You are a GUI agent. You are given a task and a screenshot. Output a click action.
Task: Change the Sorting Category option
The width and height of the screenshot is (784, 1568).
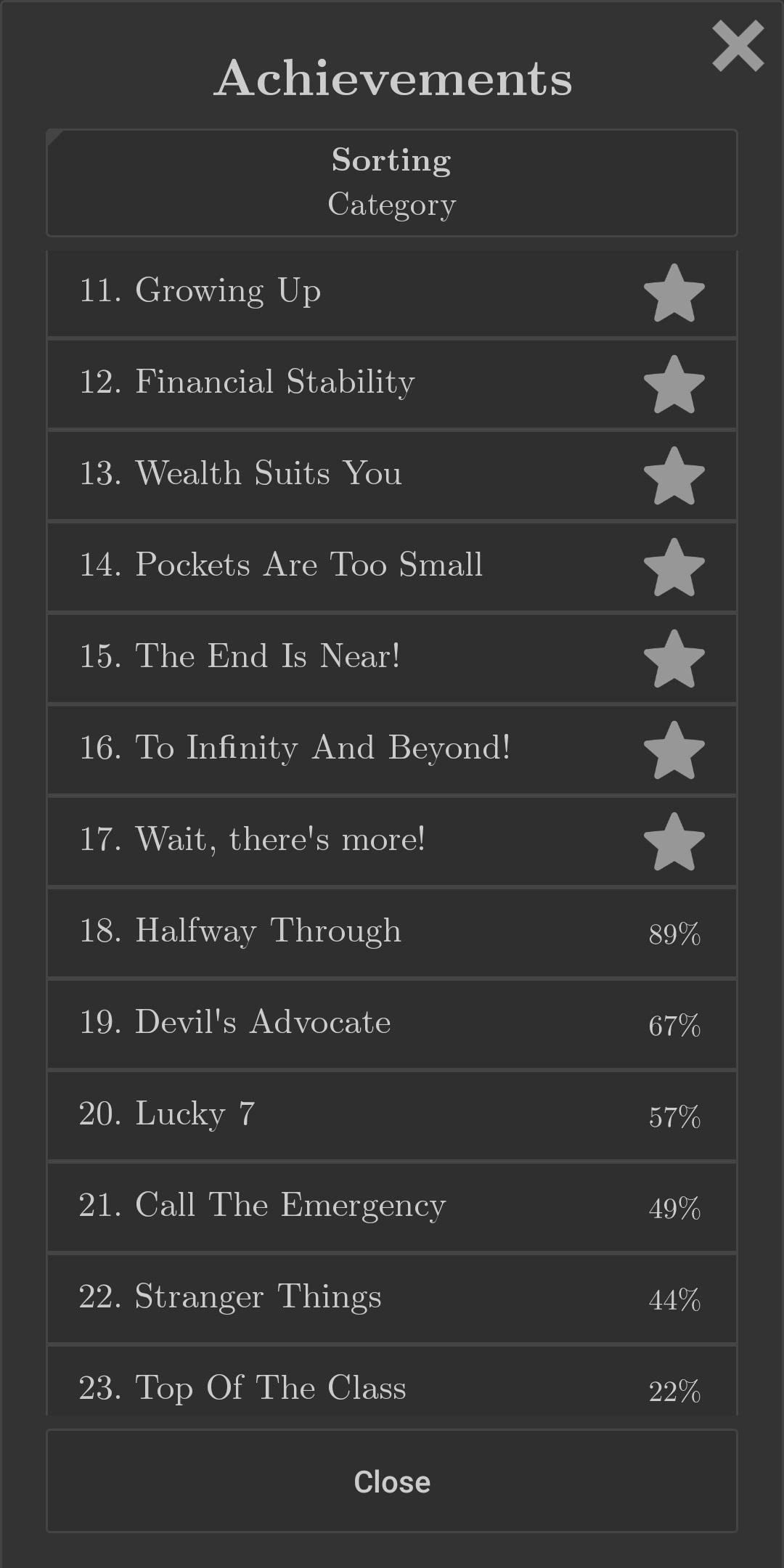tap(392, 183)
